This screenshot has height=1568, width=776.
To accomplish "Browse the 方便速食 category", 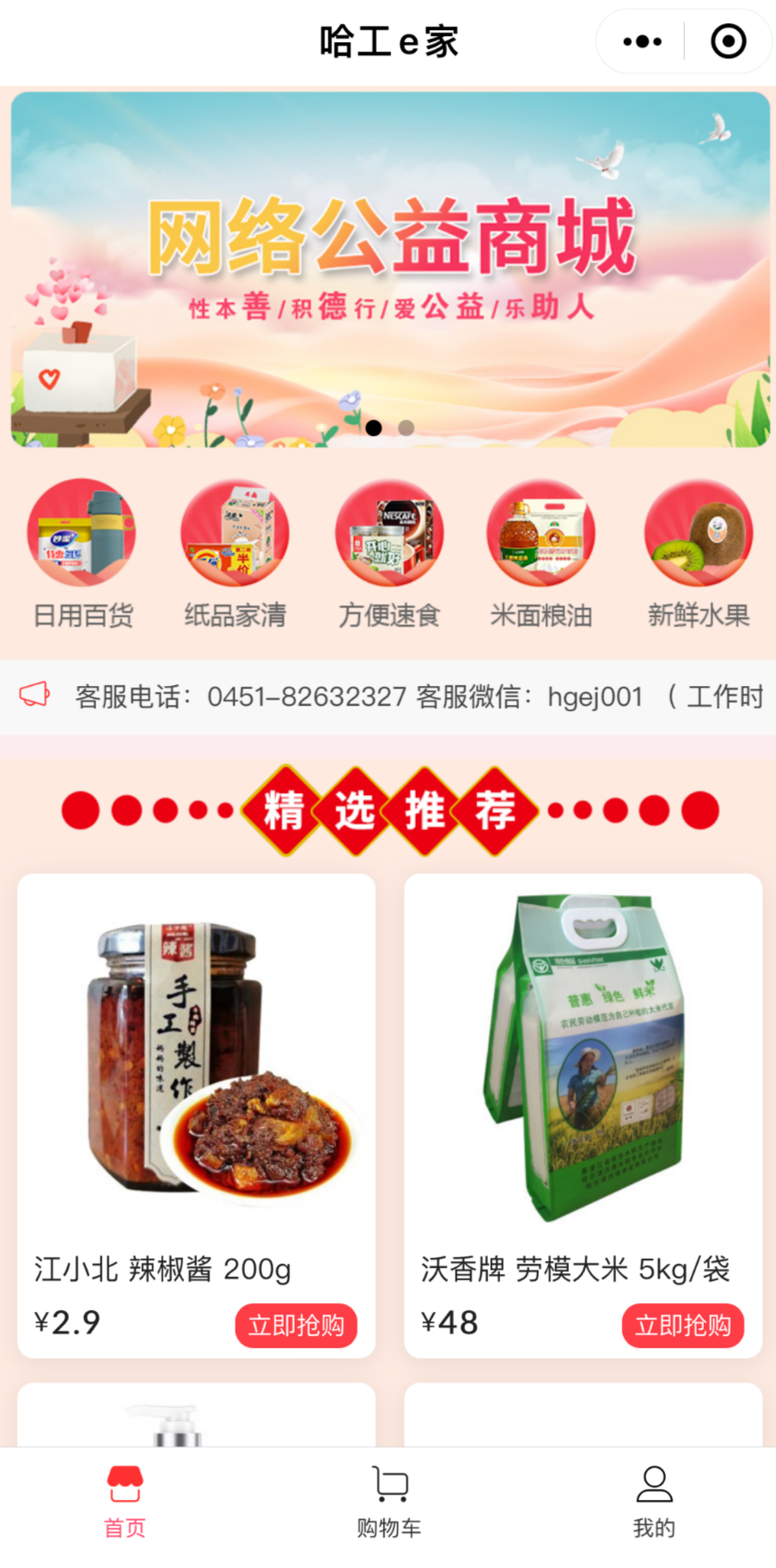I will coord(389,554).
